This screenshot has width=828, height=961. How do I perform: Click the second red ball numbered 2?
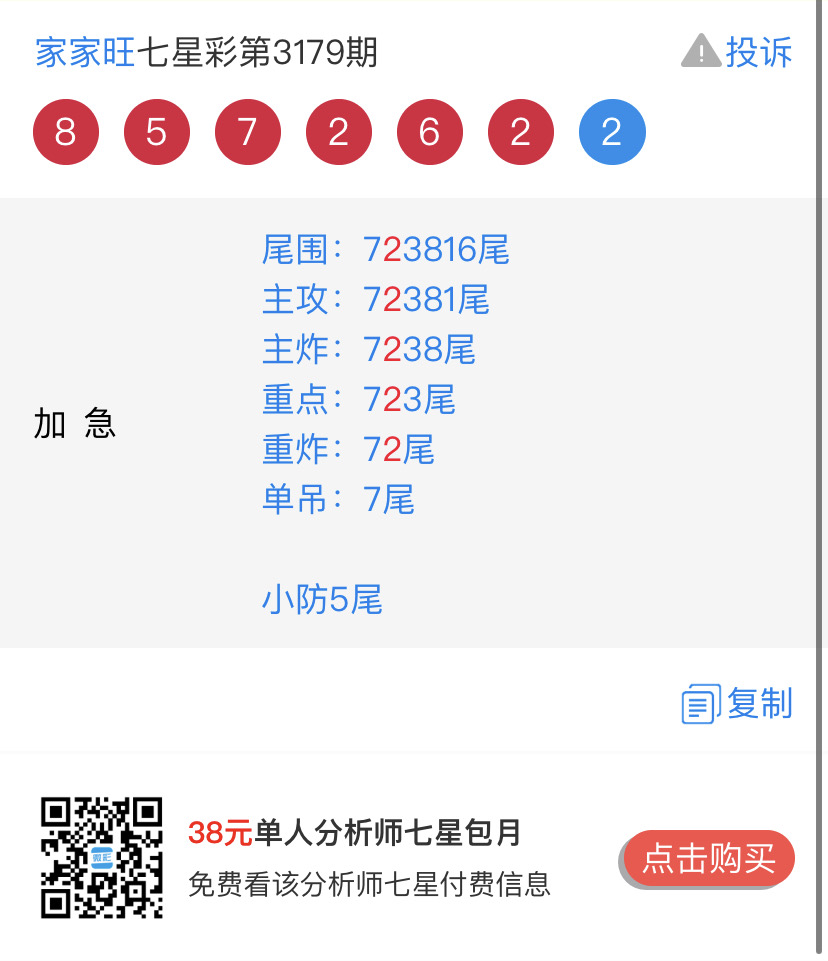[521, 131]
